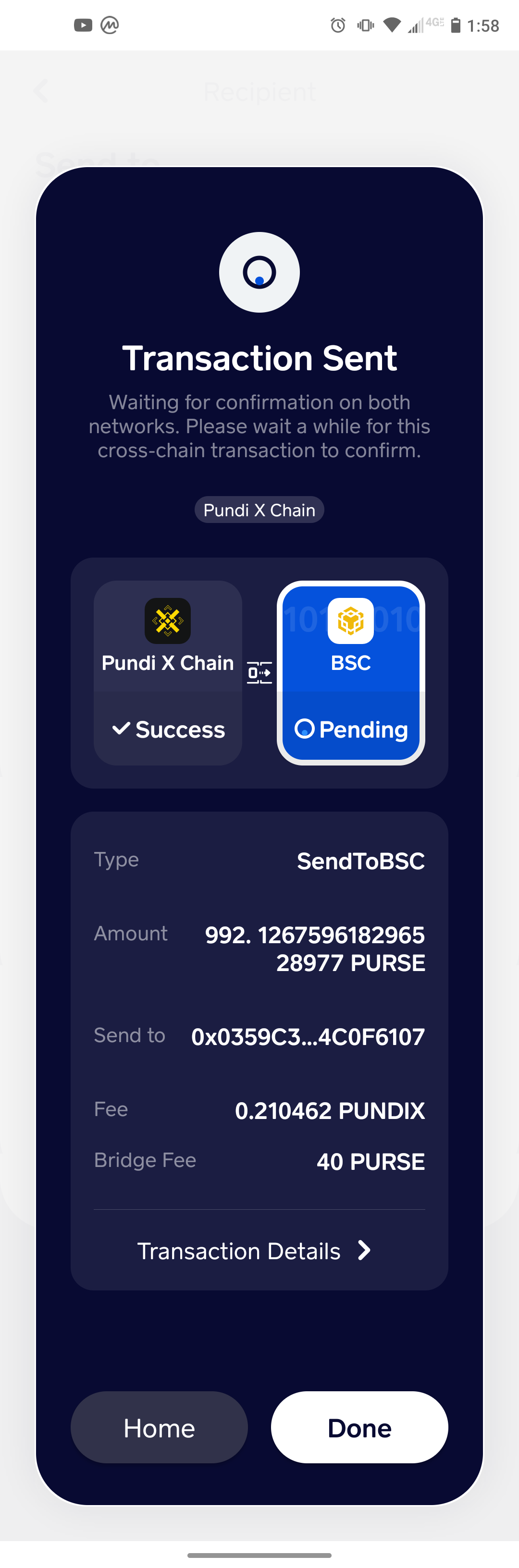This screenshot has width=519, height=1568.
Task: Tap Done to close the dialog
Action: (x=359, y=1427)
